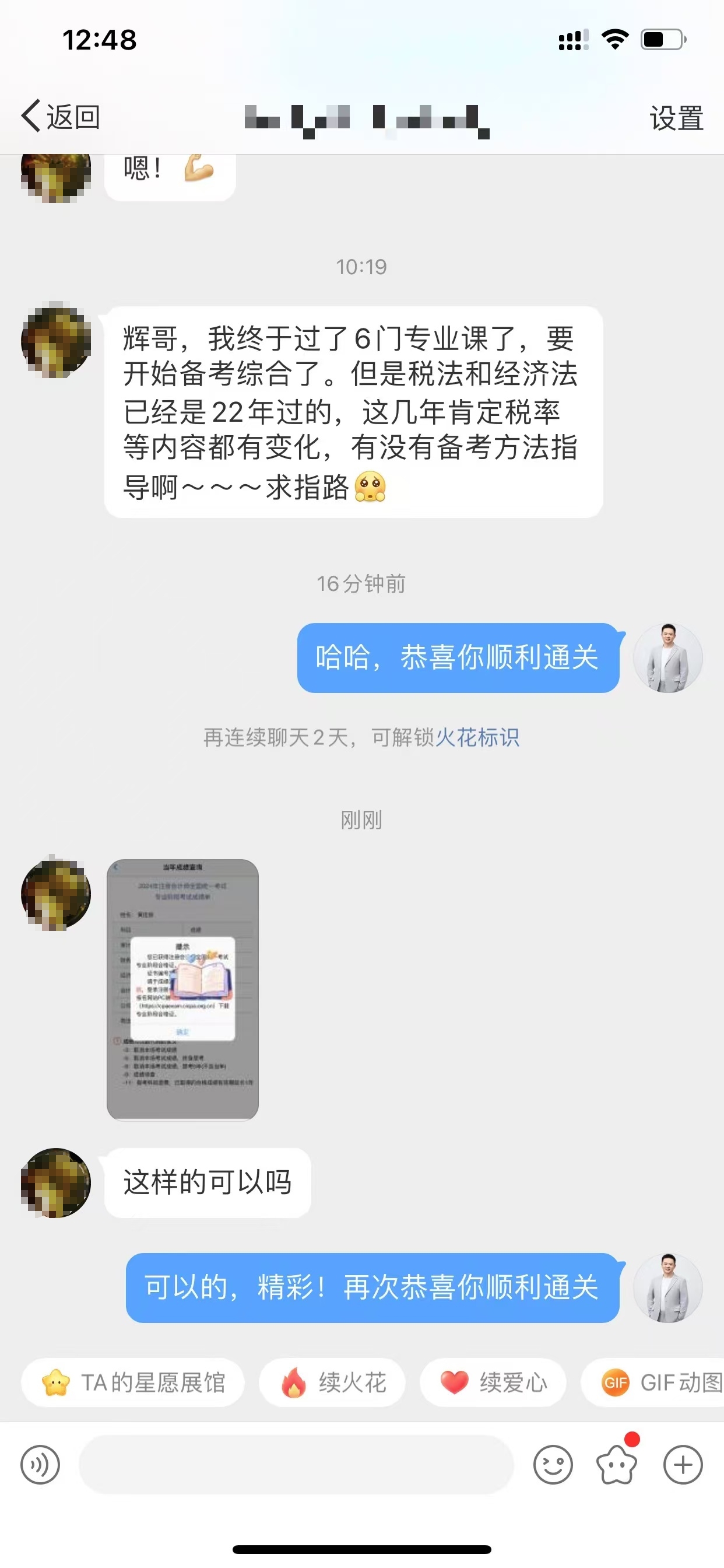The height and width of the screenshot is (1568, 724).
Task: Open the emoji picker
Action: (x=553, y=1465)
